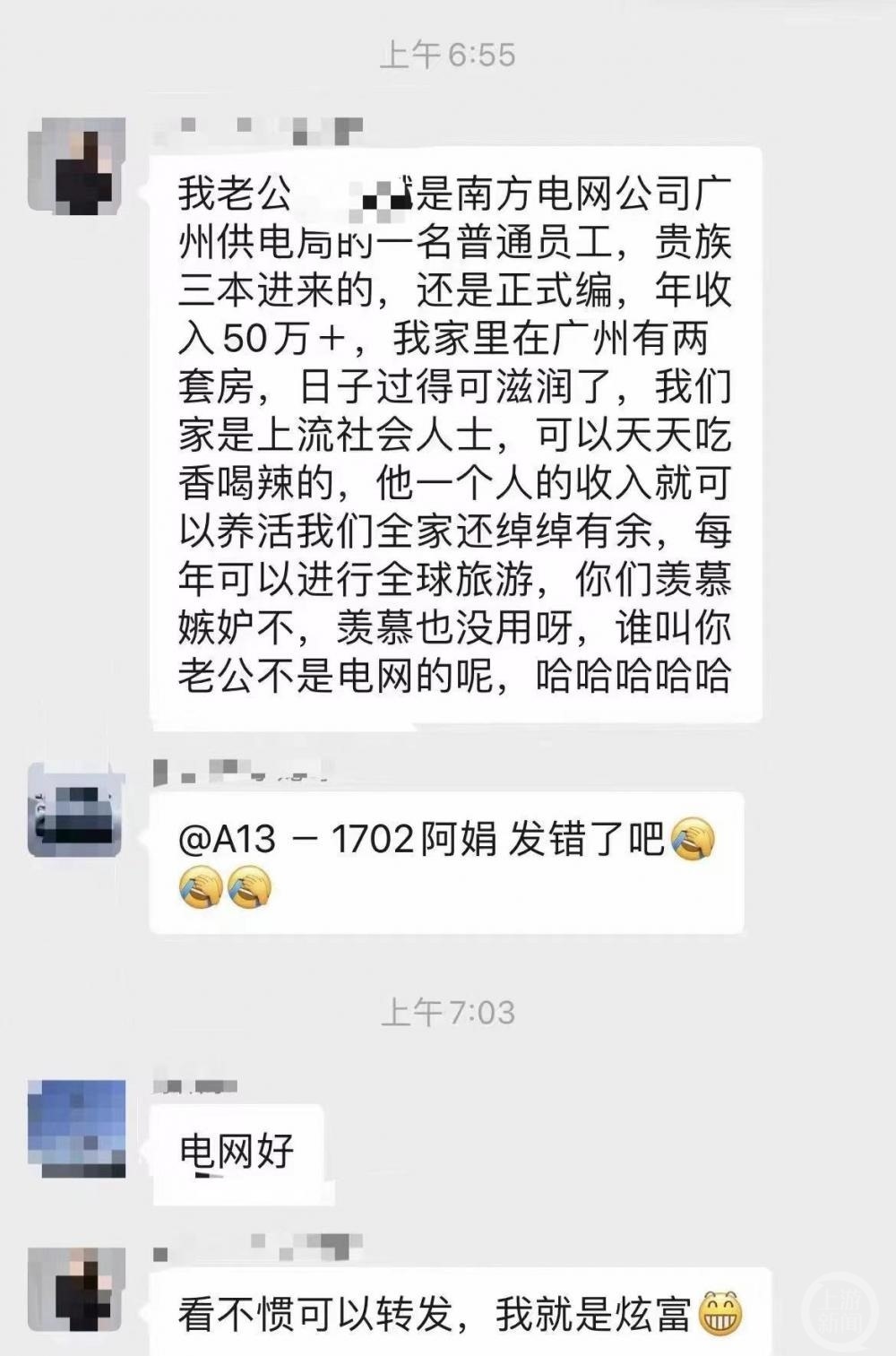Open avatar beside '我就是炫富' message
Screen dimensions: 896x1356
pyautogui.click(x=77, y=1293)
